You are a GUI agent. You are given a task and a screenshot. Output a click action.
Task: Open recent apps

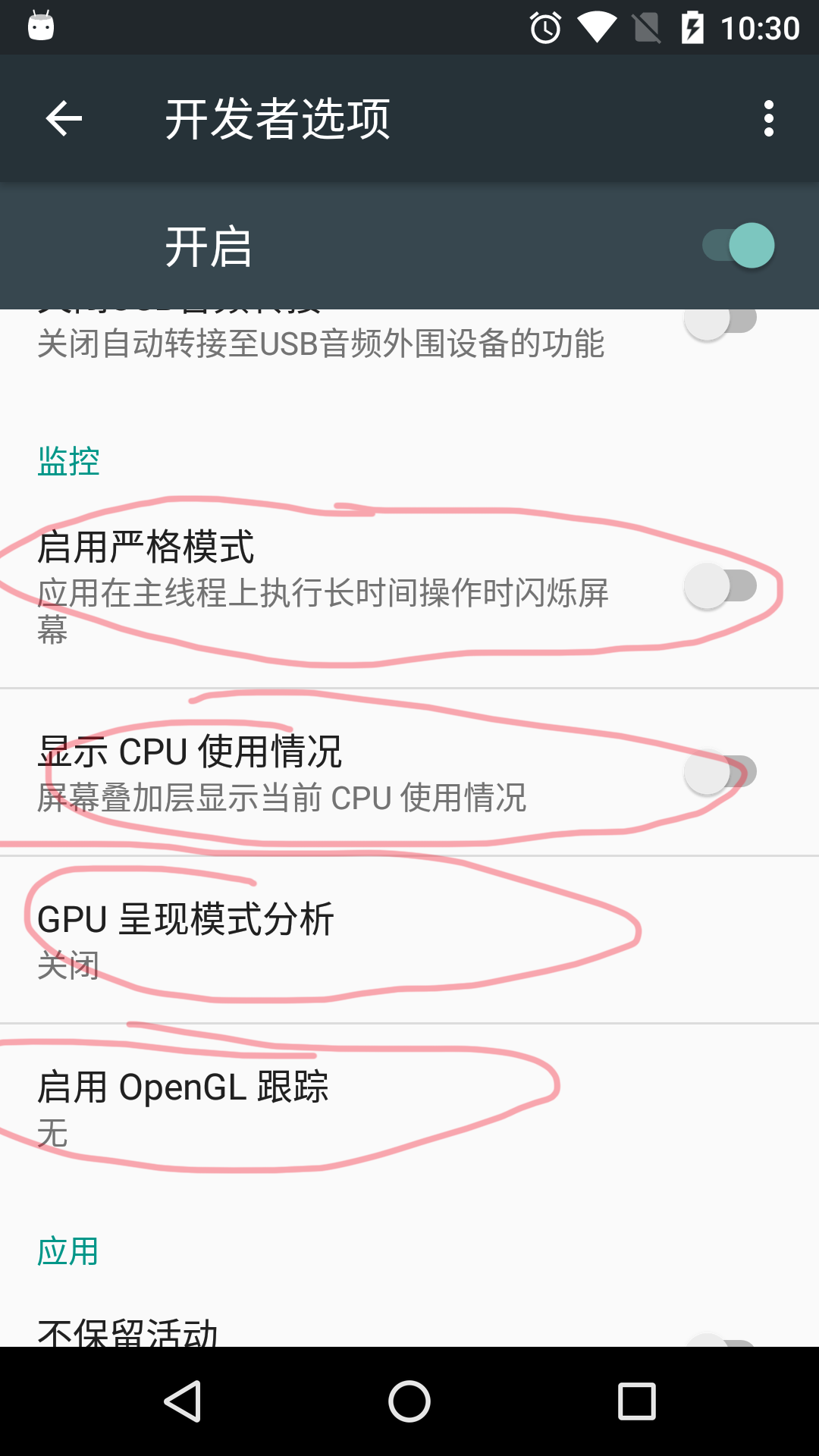(x=636, y=1401)
